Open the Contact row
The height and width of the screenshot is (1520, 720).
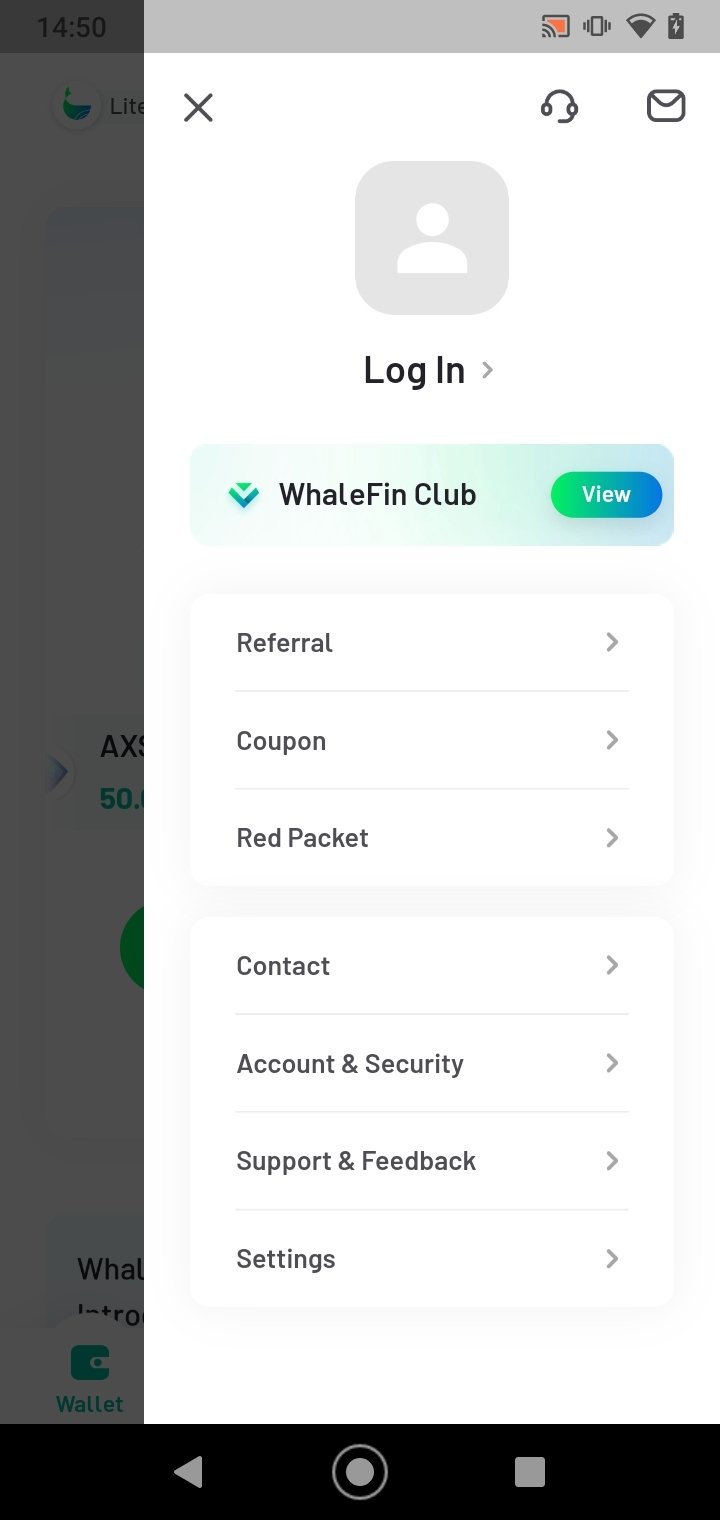tap(432, 966)
